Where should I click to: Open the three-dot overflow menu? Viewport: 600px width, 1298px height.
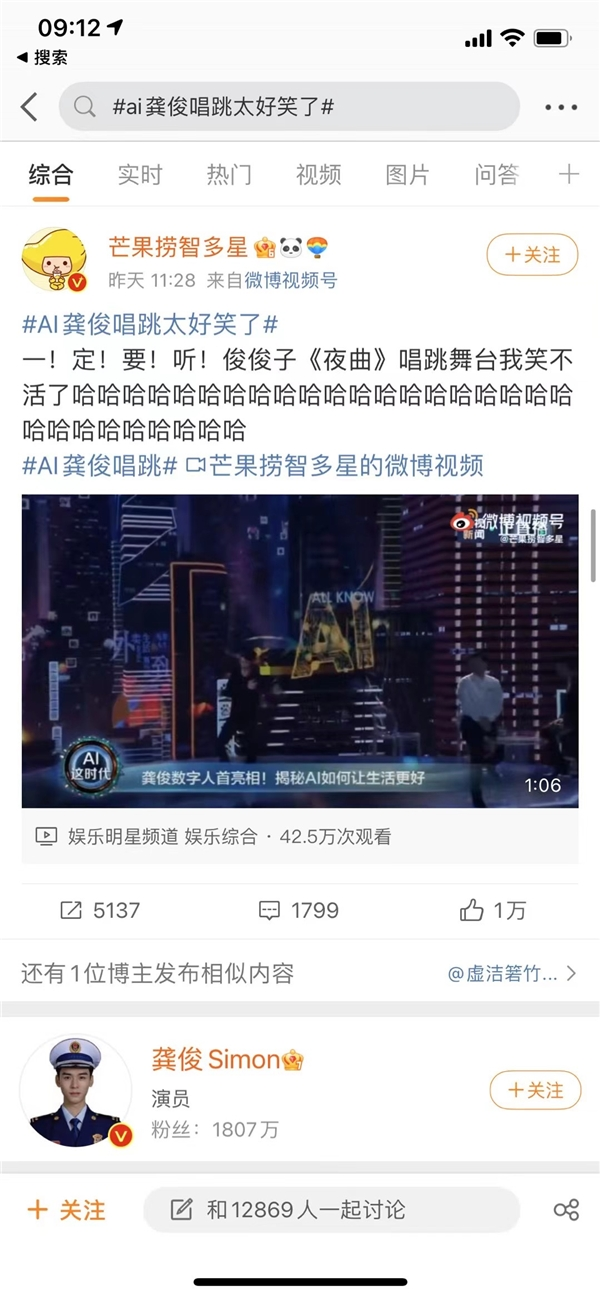coord(561,107)
